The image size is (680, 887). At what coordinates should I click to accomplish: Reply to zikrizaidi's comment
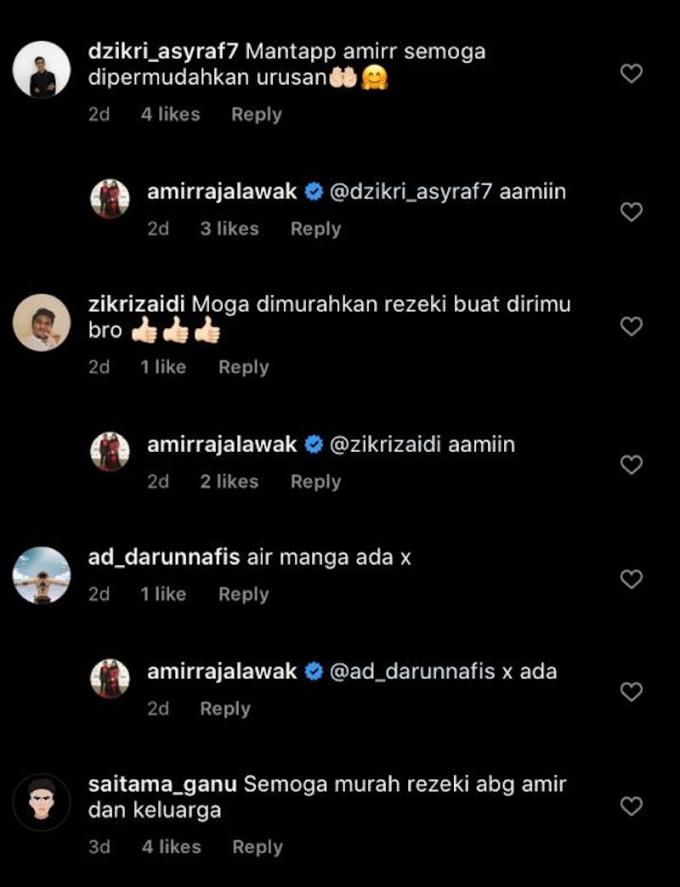pyautogui.click(x=243, y=367)
